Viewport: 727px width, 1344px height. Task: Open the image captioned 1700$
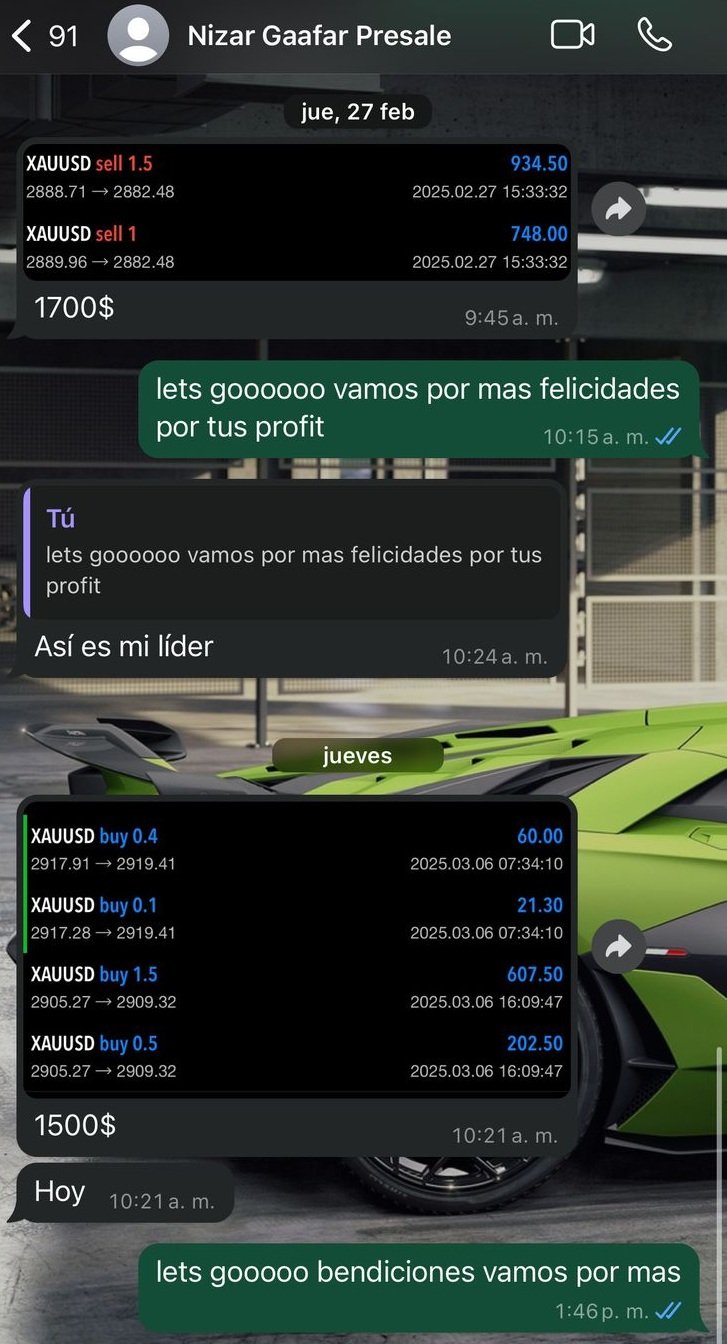(x=297, y=213)
